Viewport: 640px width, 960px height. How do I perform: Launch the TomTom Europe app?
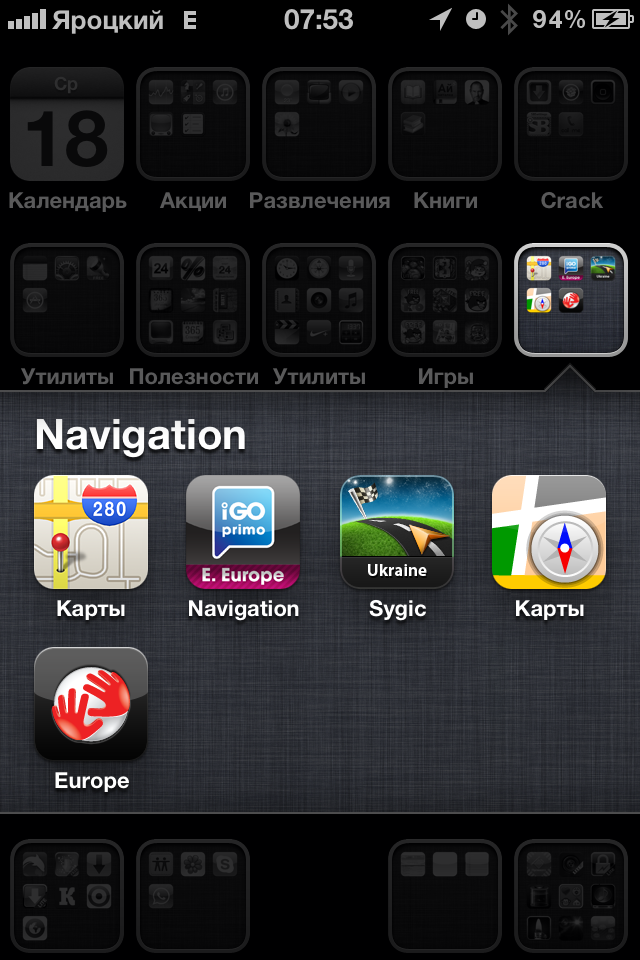(91, 704)
